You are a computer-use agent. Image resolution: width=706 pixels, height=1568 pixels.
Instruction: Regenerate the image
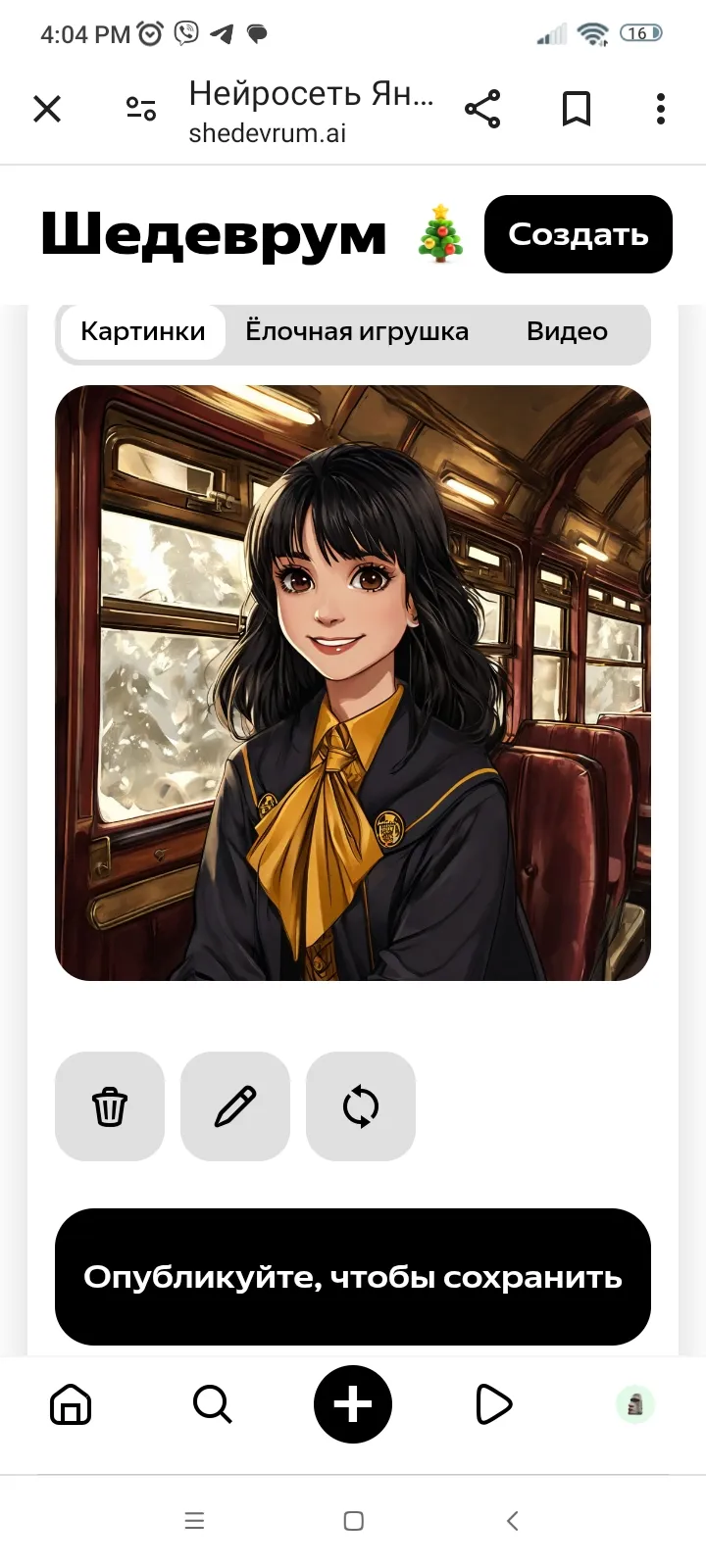pos(361,1106)
